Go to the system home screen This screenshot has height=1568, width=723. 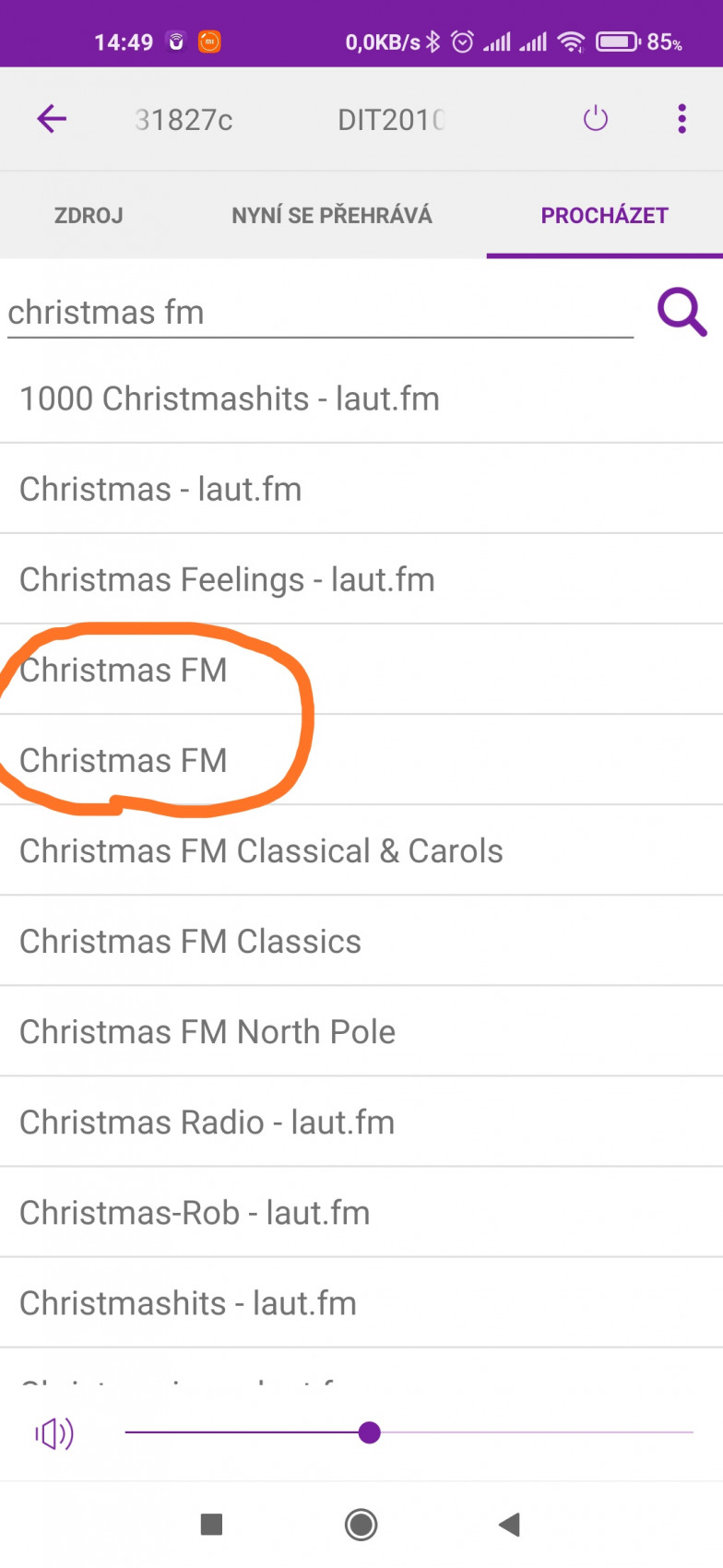[x=361, y=1525]
